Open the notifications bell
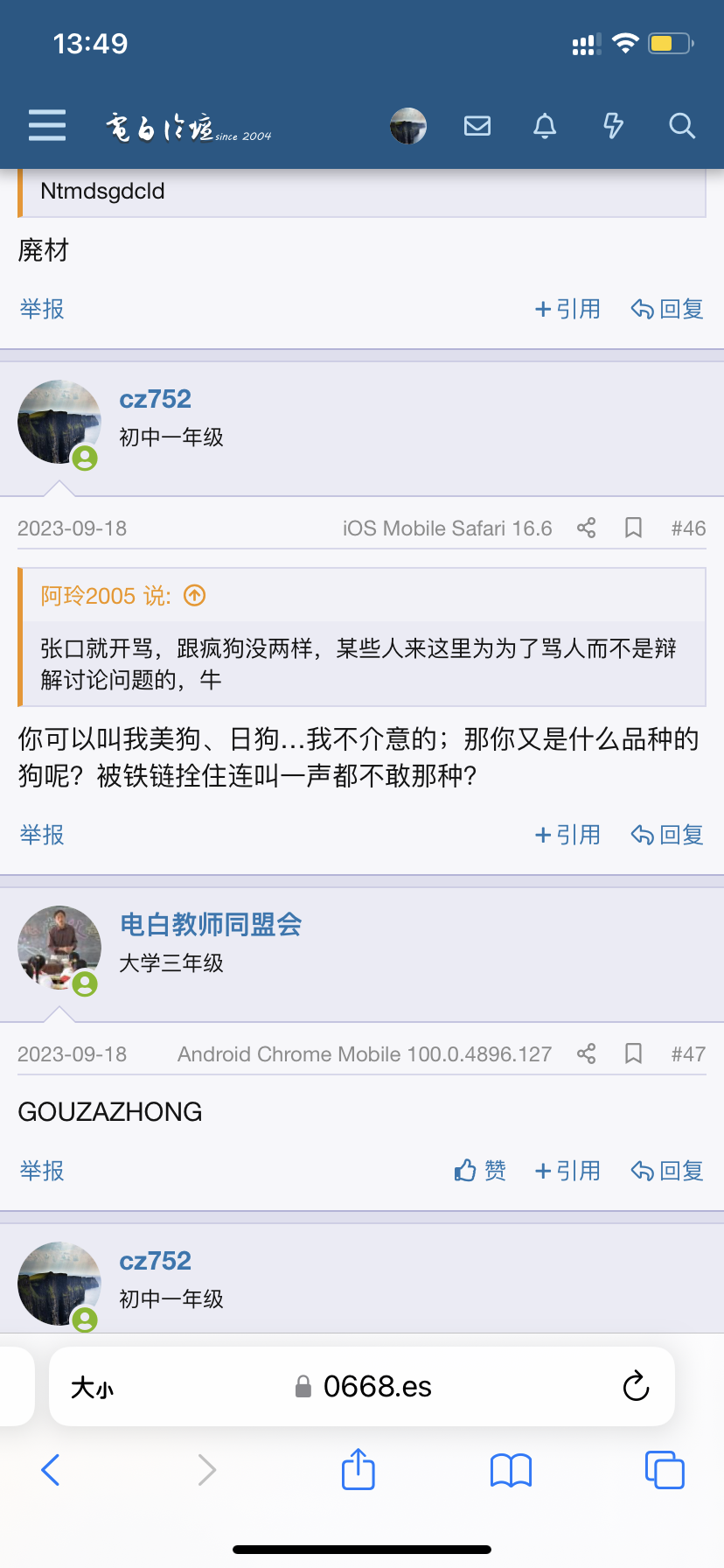The width and height of the screenshot is (724, 1568). tap(545, 126)
